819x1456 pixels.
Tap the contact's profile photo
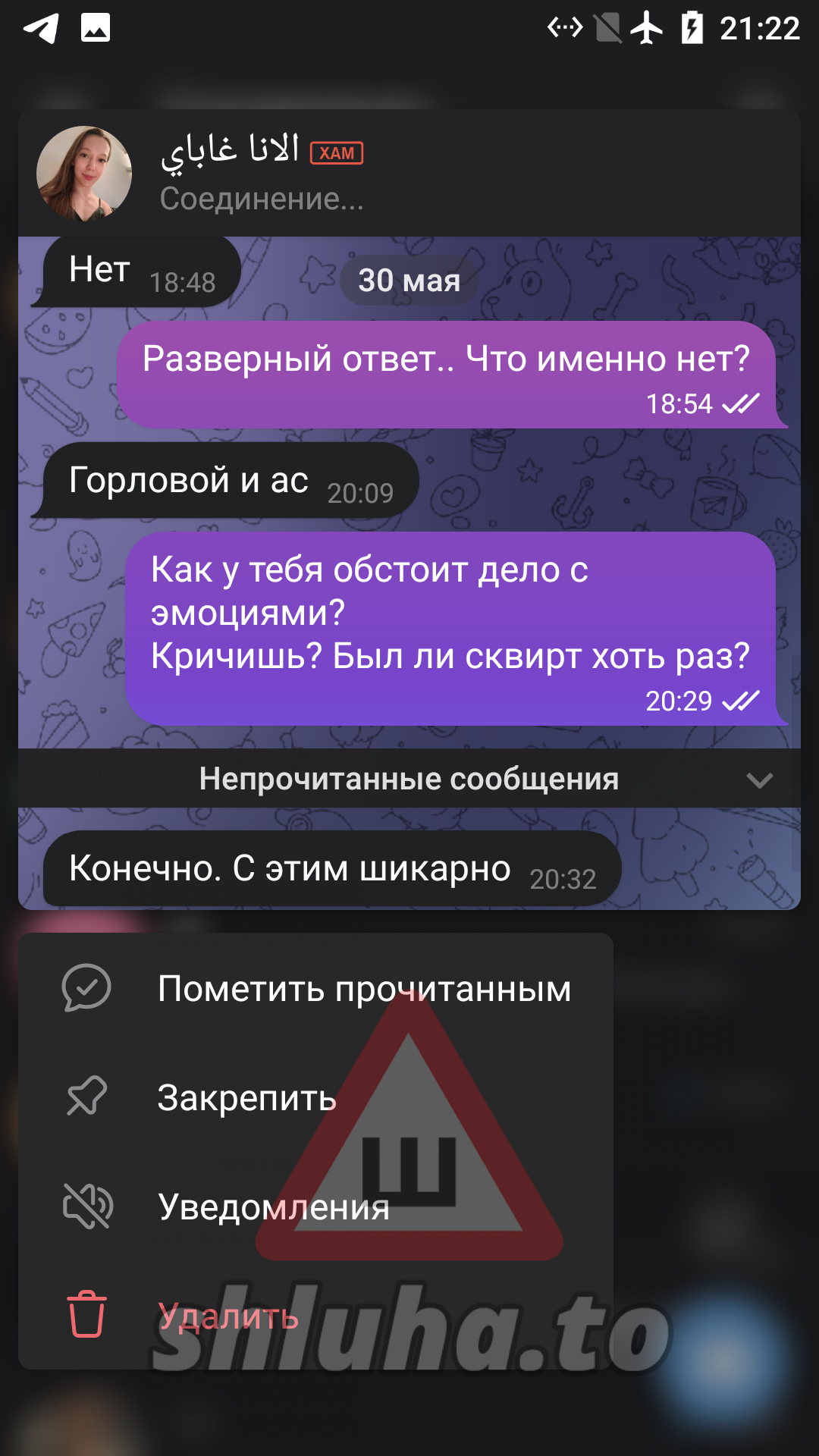coord(84,174)
